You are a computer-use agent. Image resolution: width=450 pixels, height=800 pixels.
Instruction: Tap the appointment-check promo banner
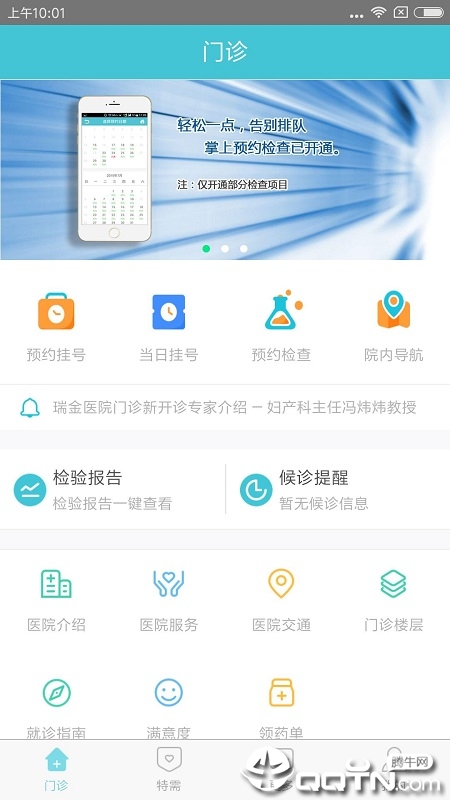tap(225, 169)
